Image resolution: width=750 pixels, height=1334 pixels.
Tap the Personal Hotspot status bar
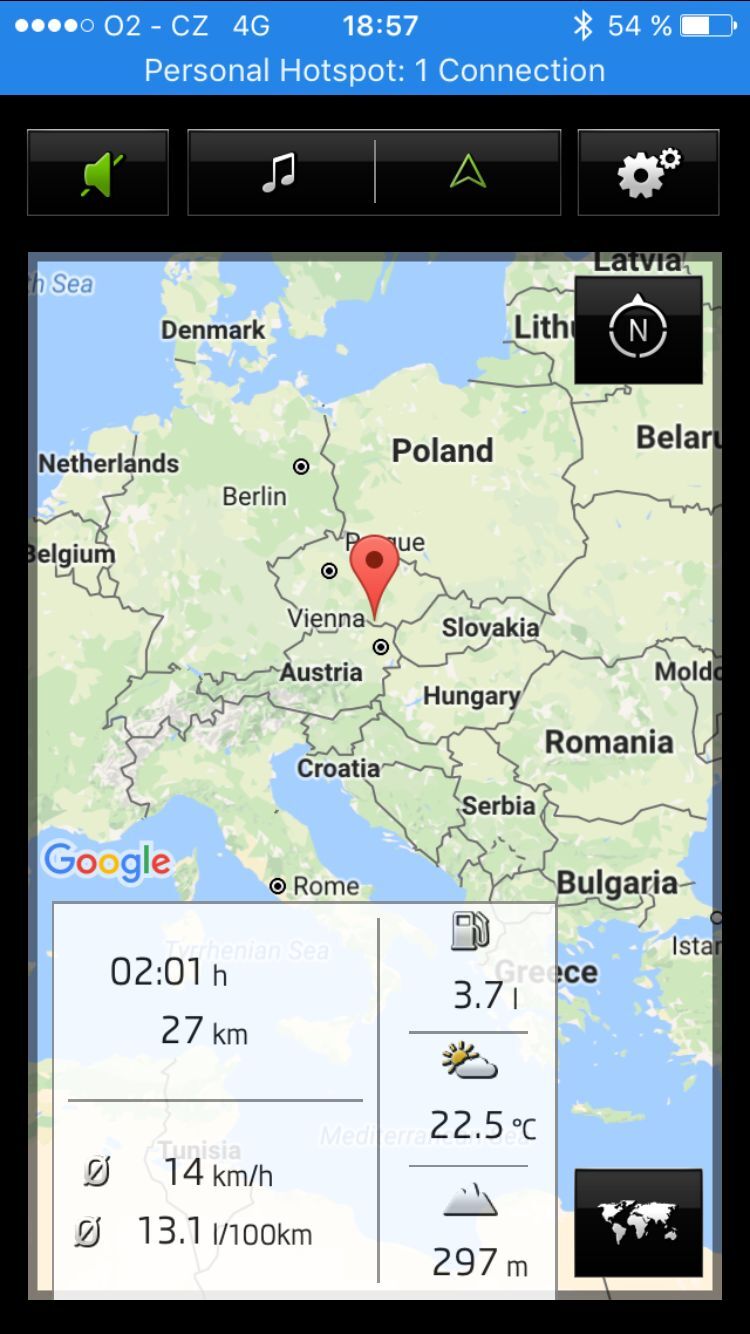(x=375, y=70)
